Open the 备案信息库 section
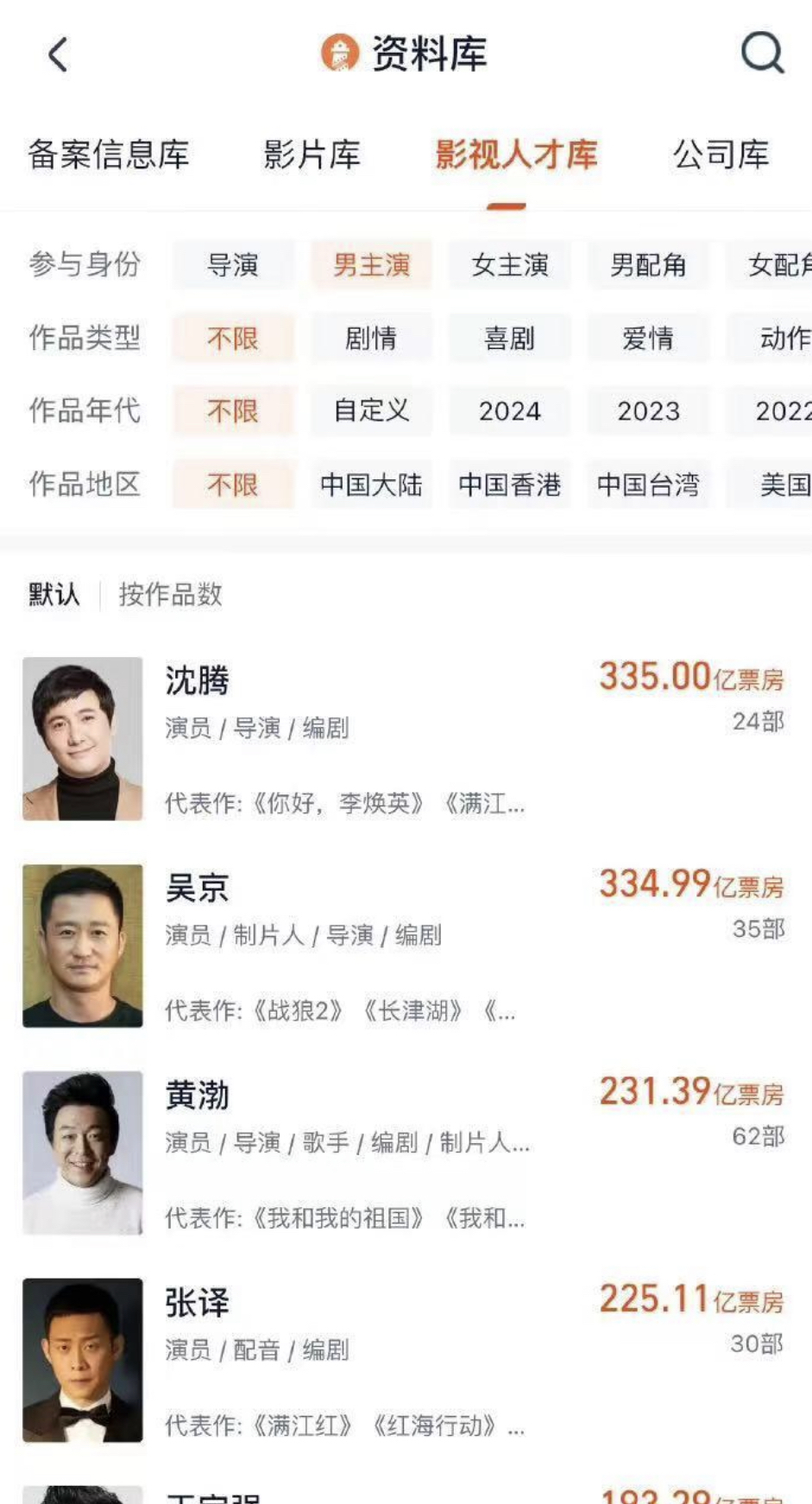Image resolution: width=812 pixels, height=1504 pixels. [x=109, y=155]
